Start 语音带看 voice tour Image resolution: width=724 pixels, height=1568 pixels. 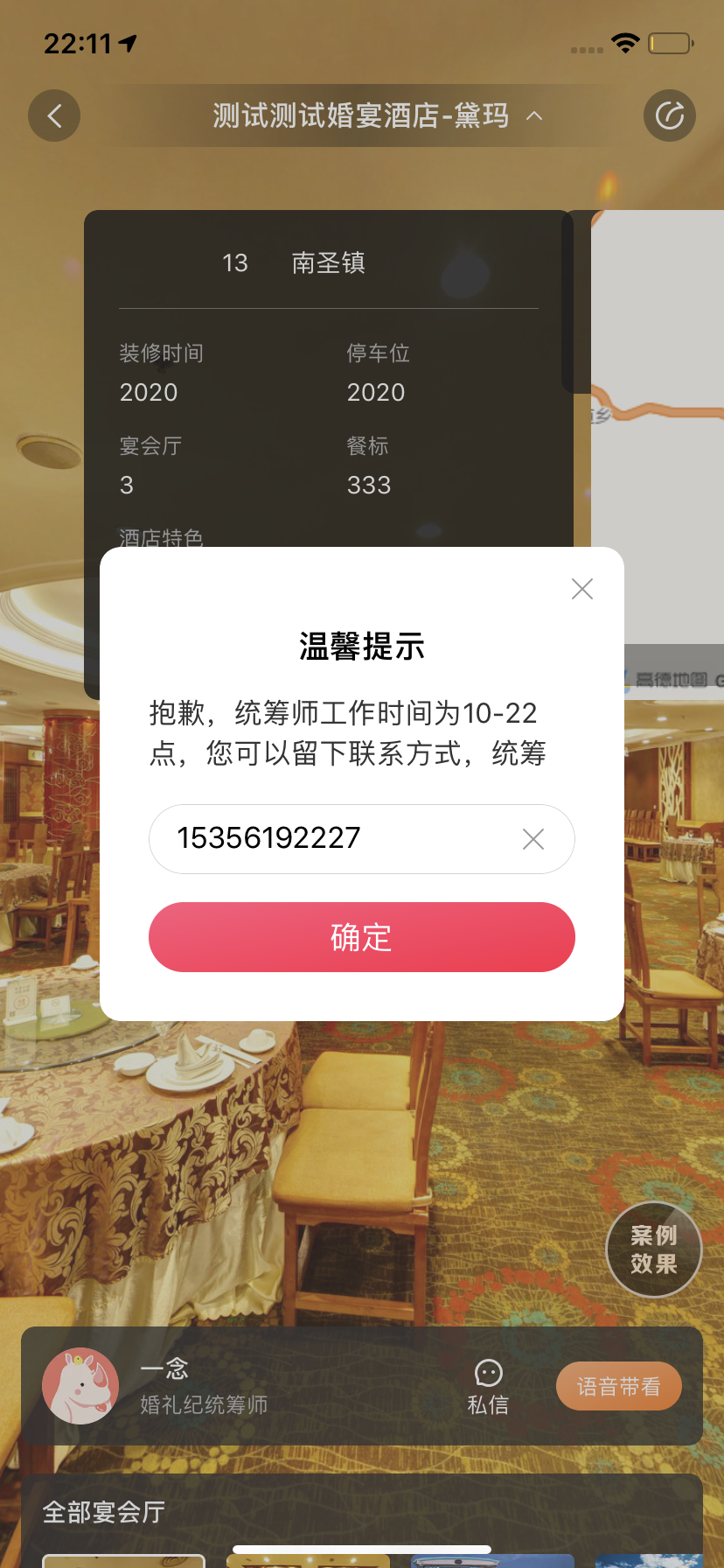pos(618,1386)
